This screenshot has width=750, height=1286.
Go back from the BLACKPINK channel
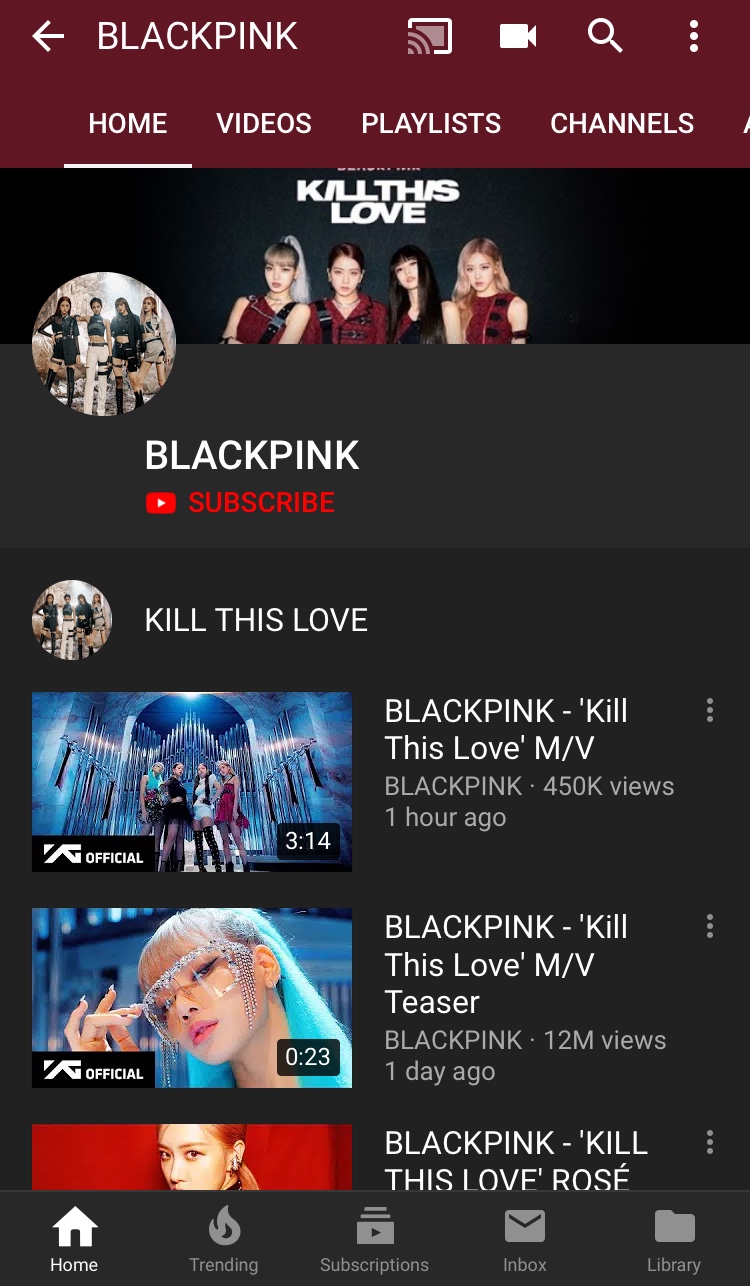pyautogui.click(x=48, y=37)
